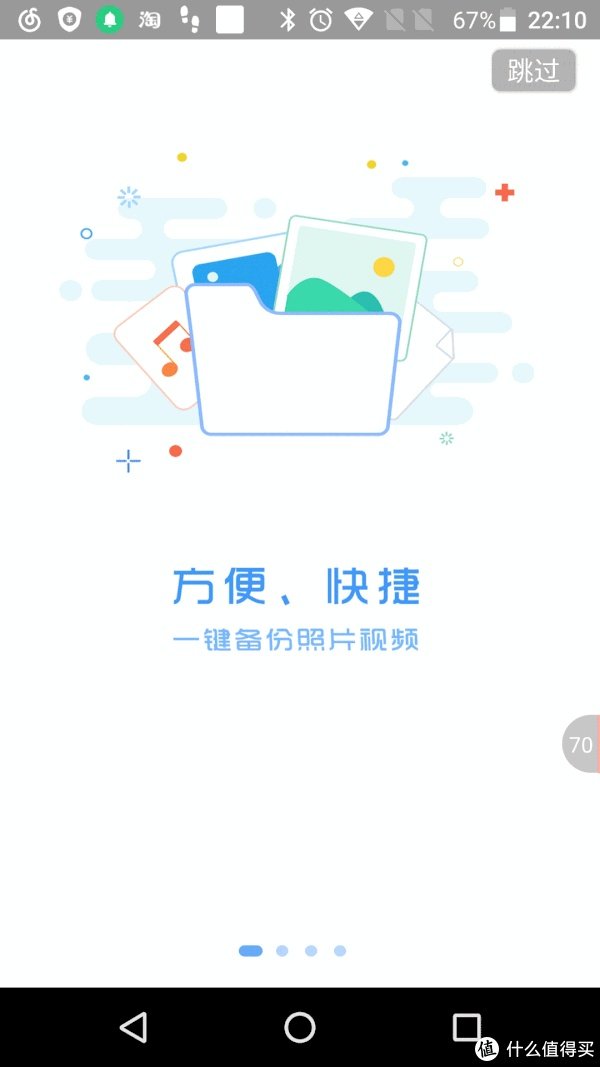Tap the 跳过 skip button
This screenshot has height=1067, width=600.
(x=533, y=71)
